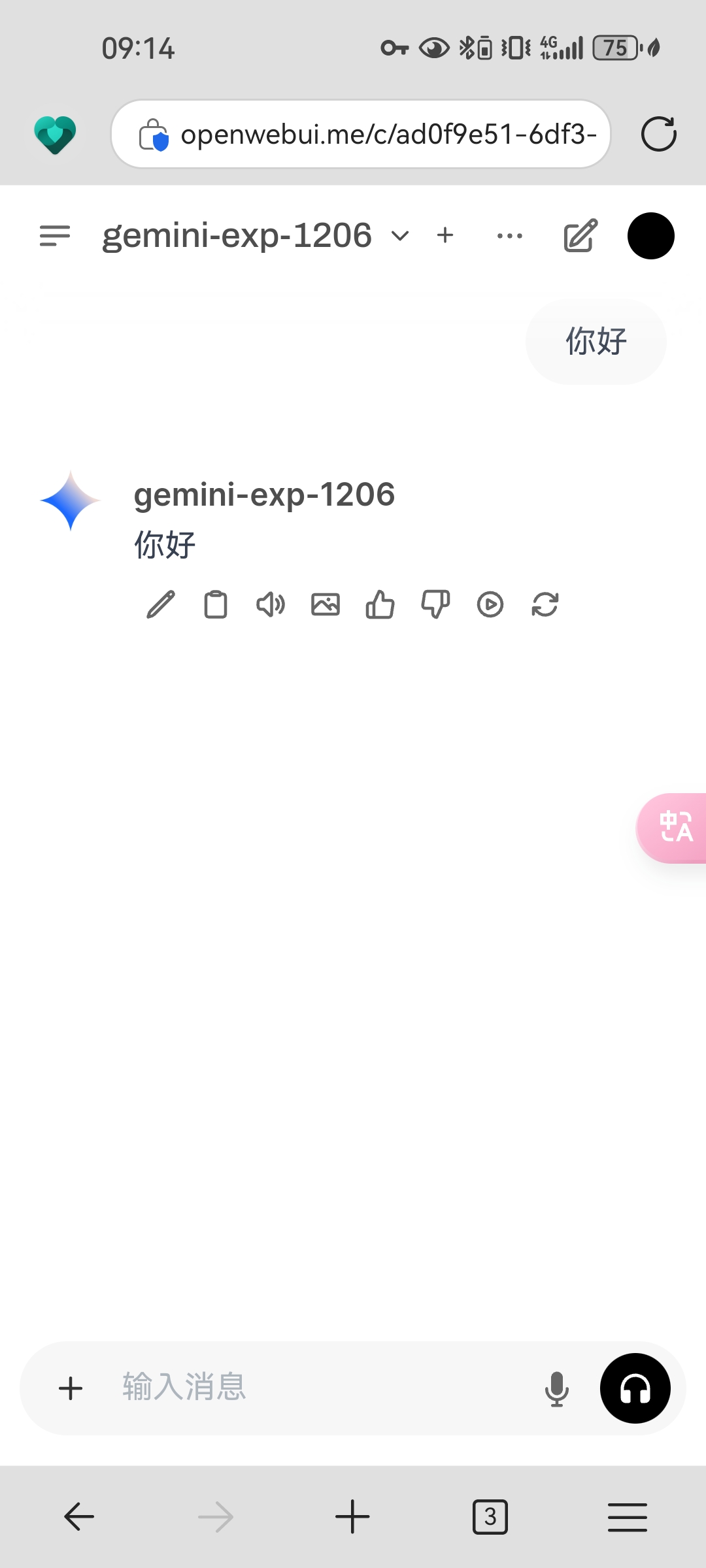The image size is (706, 1568).
Task: Open the three-dot chat options menu
Action: pos(510,236)
